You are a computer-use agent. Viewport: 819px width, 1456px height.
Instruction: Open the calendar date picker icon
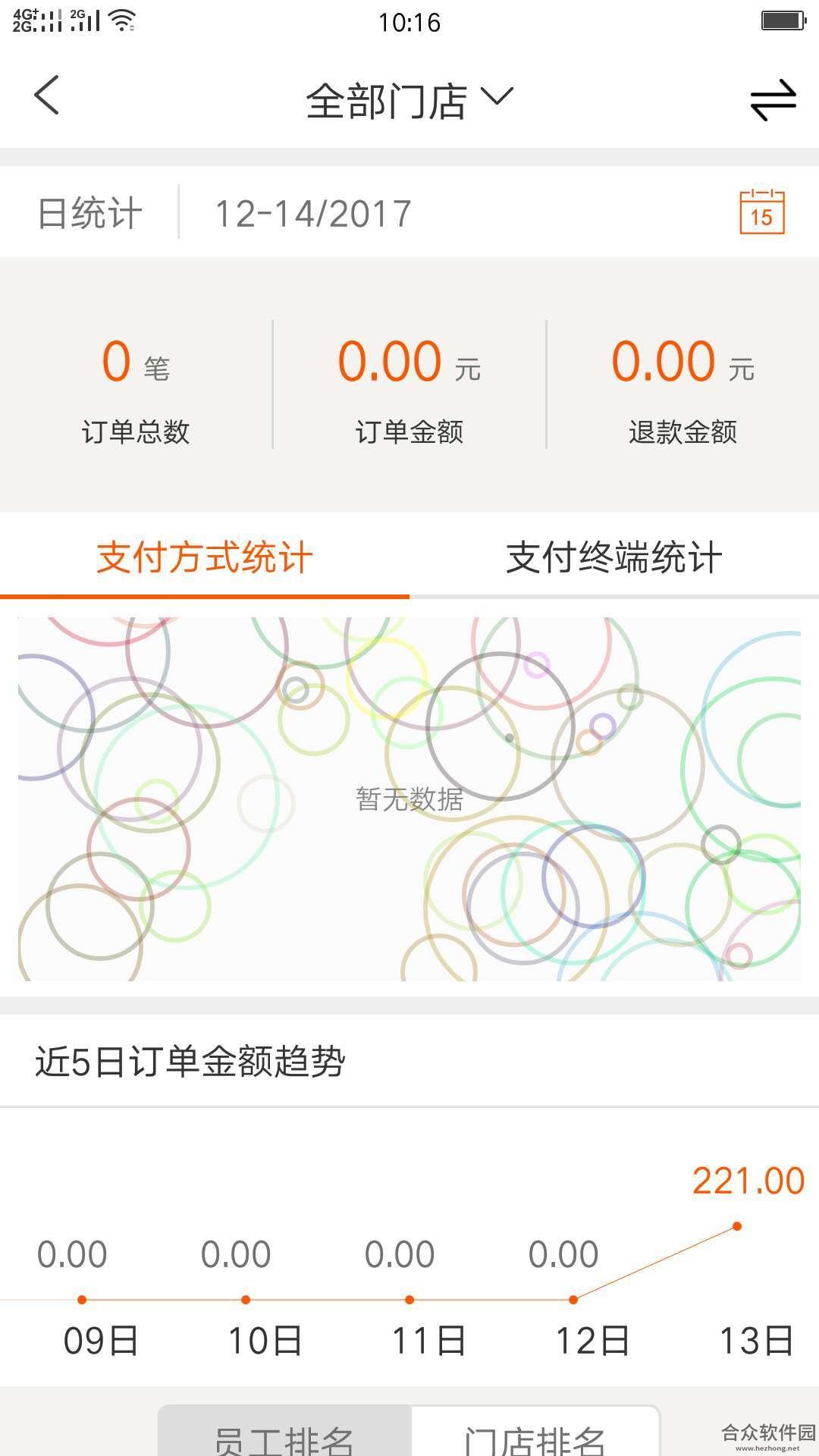pyautogui.click(x=762, y=212)
